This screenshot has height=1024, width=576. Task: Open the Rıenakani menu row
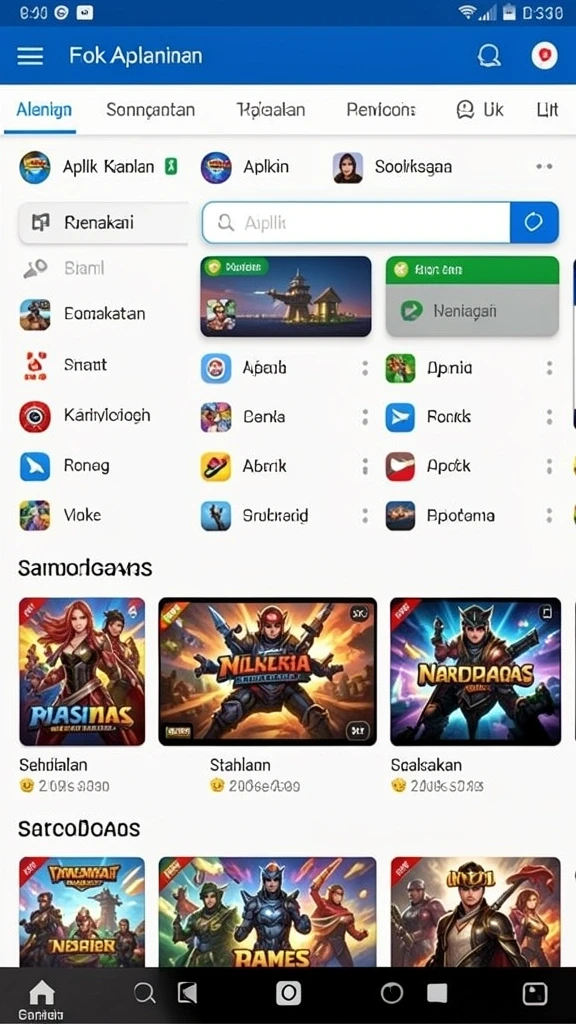coord(103,223)
